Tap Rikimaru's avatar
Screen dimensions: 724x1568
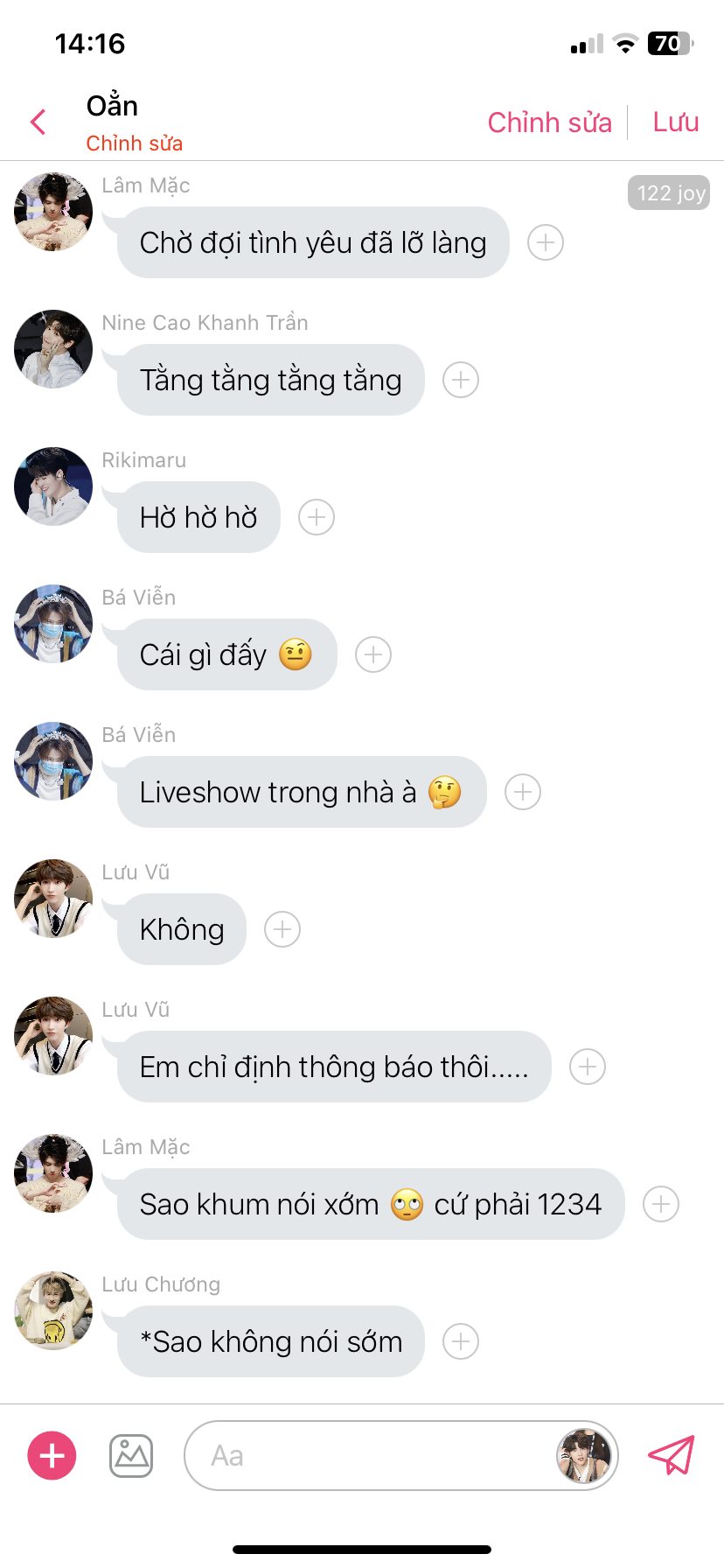coord(53,486)
